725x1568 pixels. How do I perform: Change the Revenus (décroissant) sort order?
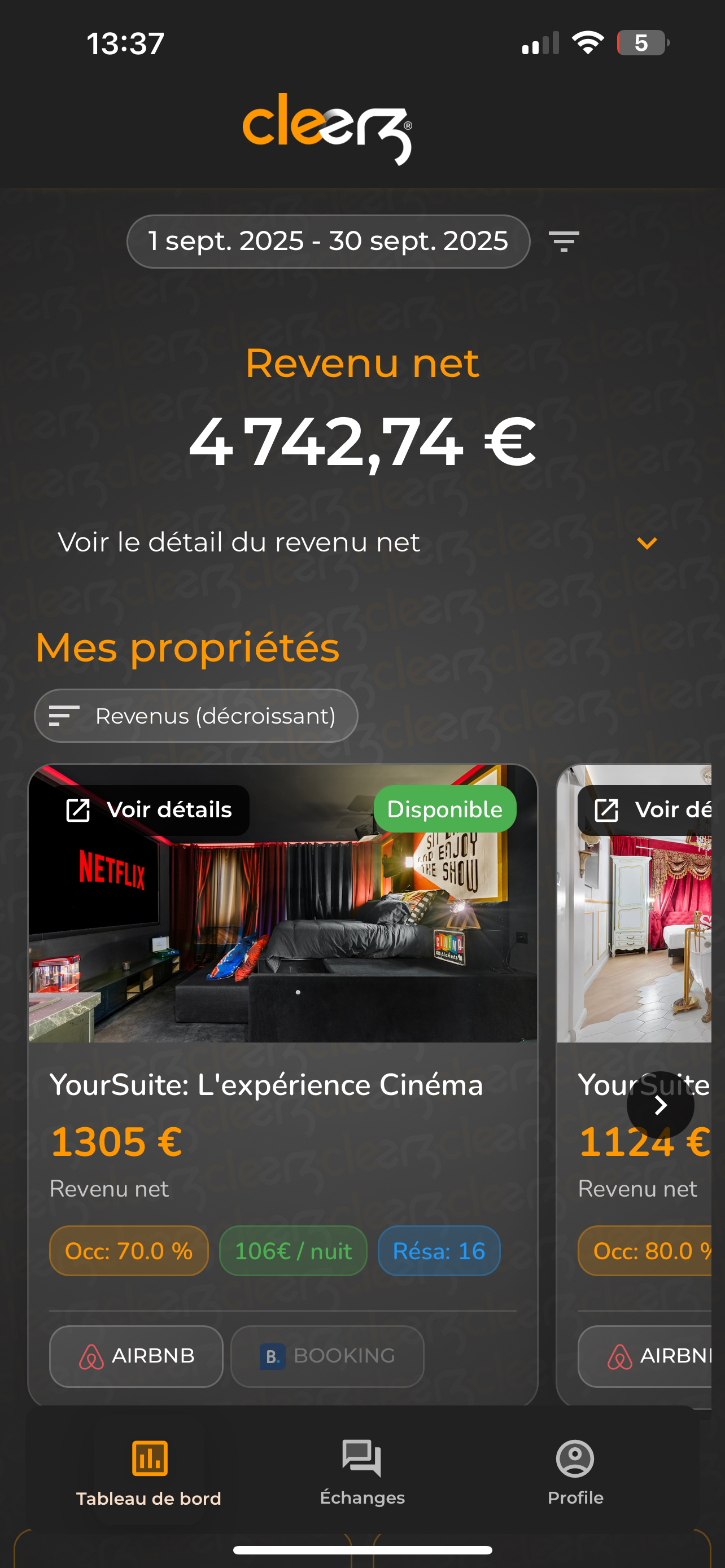click(196, 716)
